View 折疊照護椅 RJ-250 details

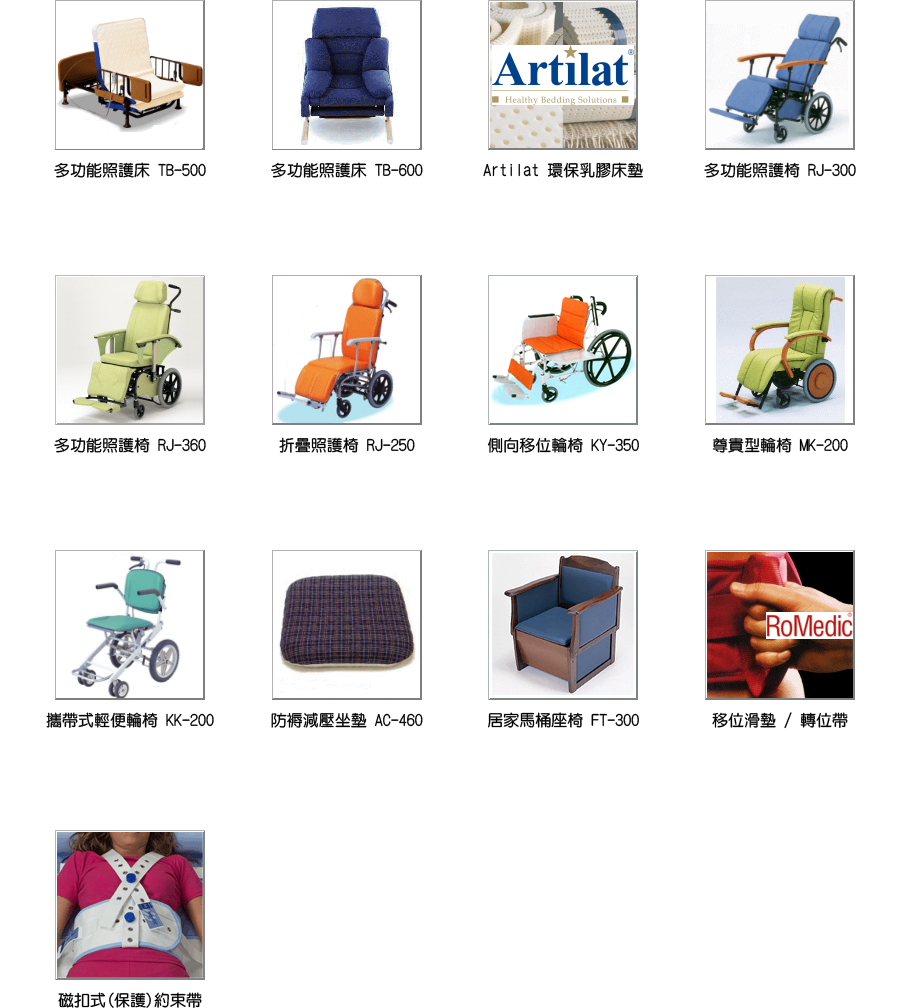(x=347, y=351)
